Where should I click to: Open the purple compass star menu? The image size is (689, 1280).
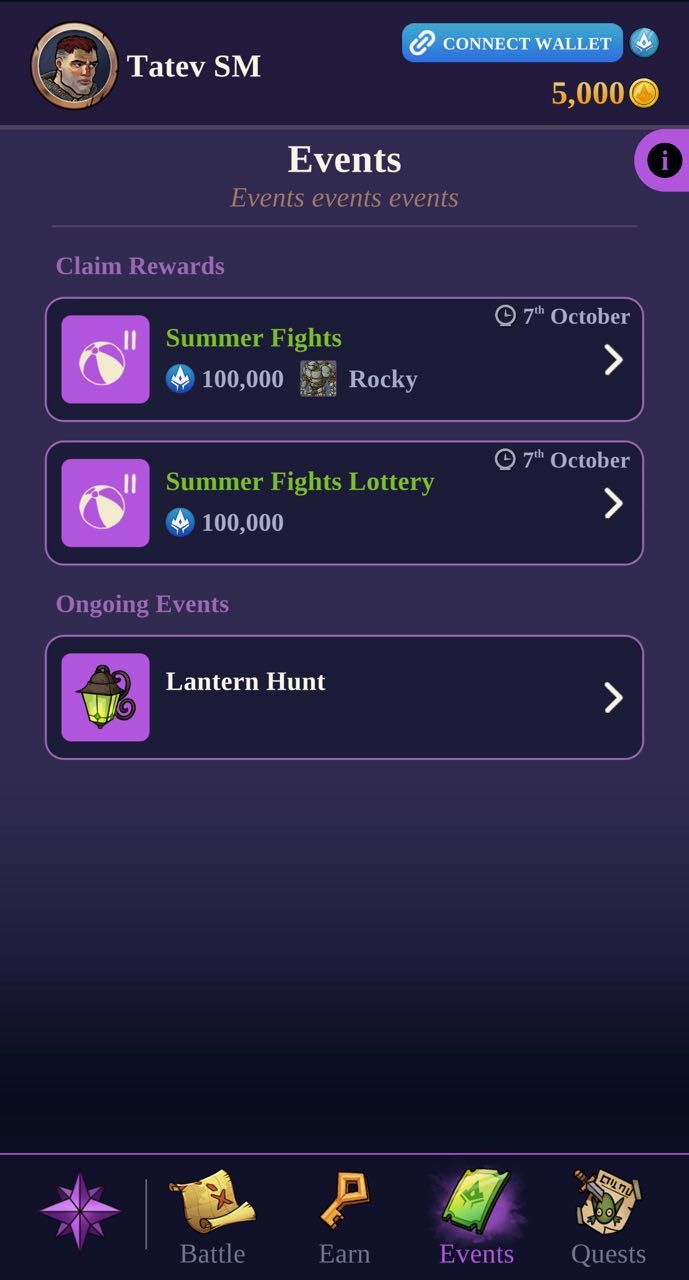tap(80, 1212)
